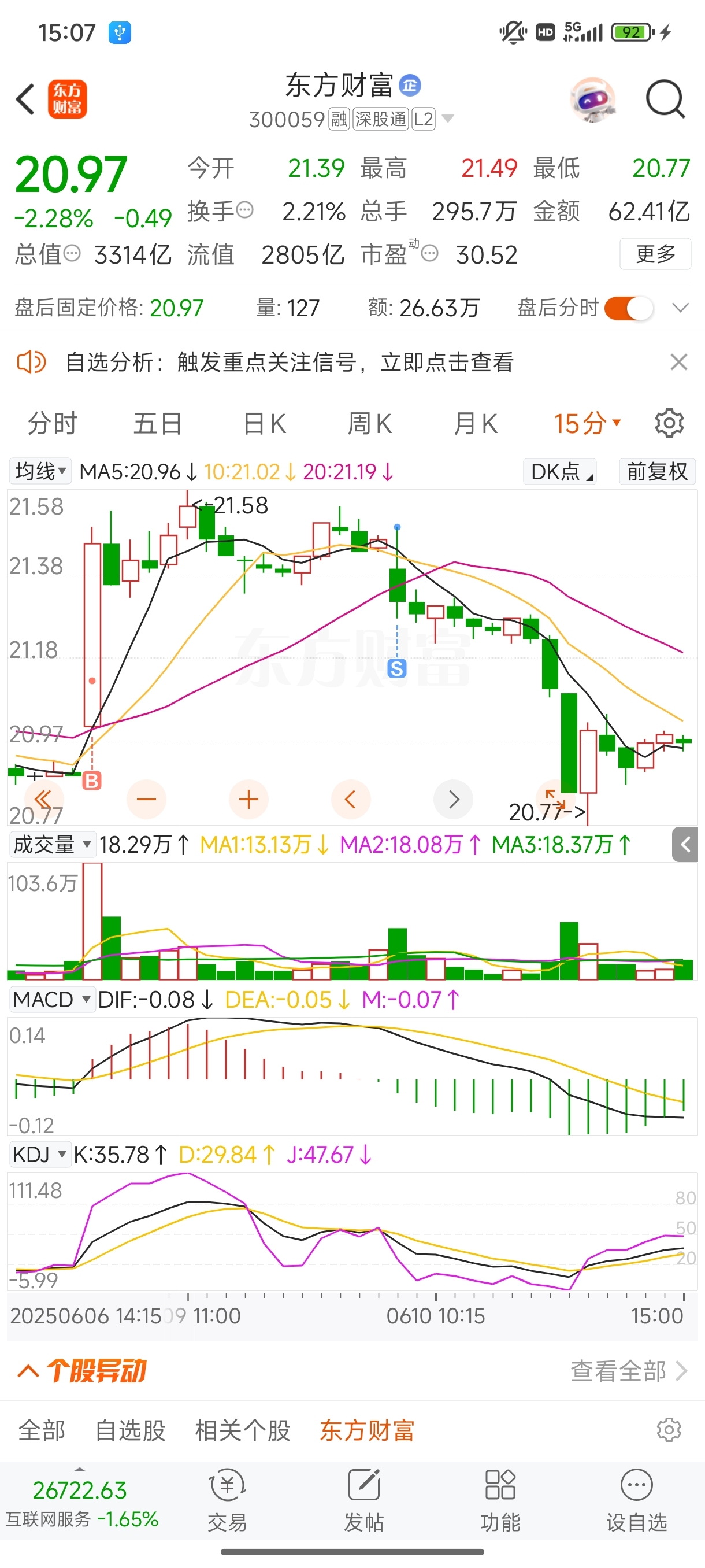
Task: Tap the 前复权 adjustment button
Action: [657, 471]
